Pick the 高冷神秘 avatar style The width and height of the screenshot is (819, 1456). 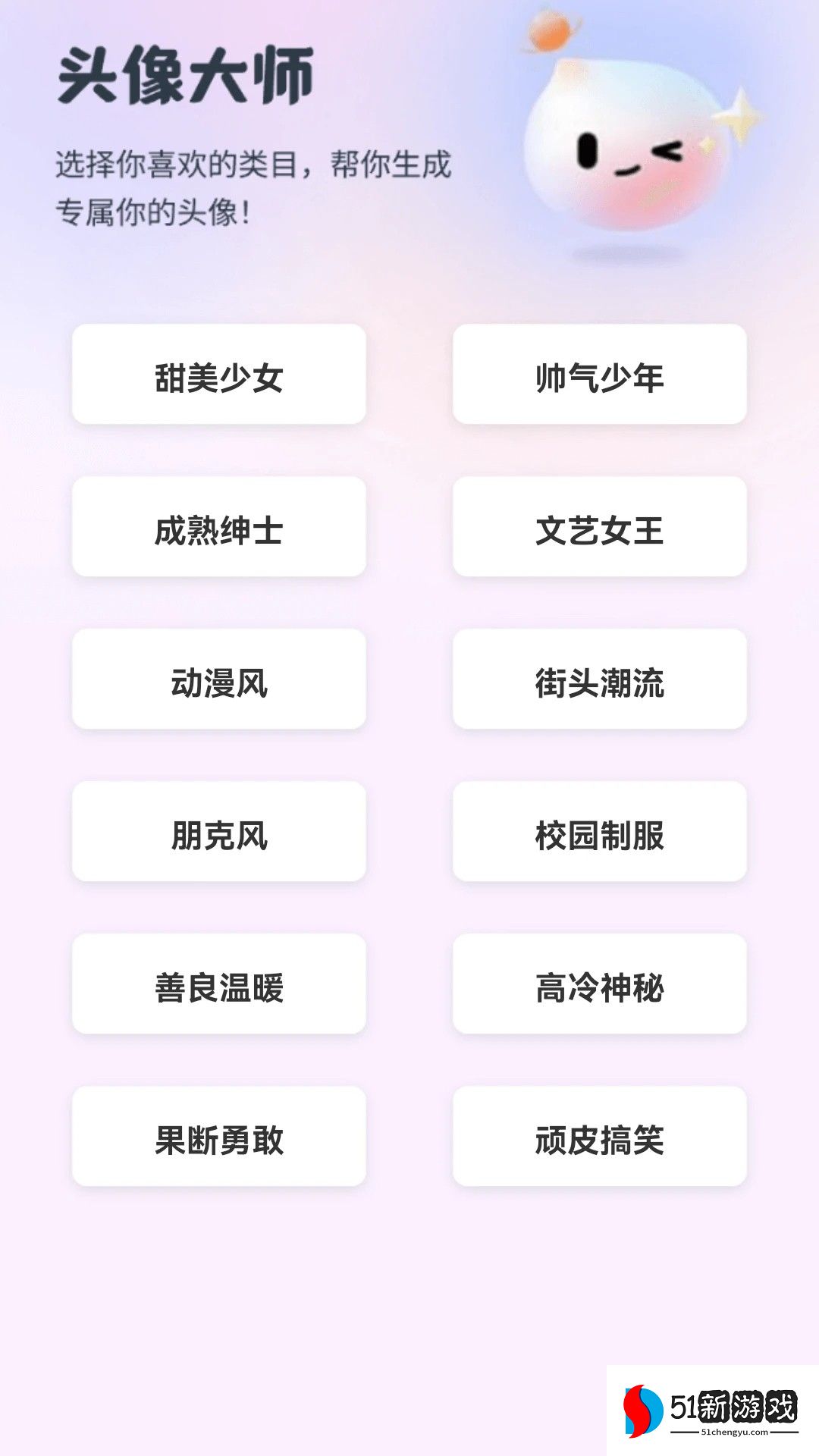599,984
